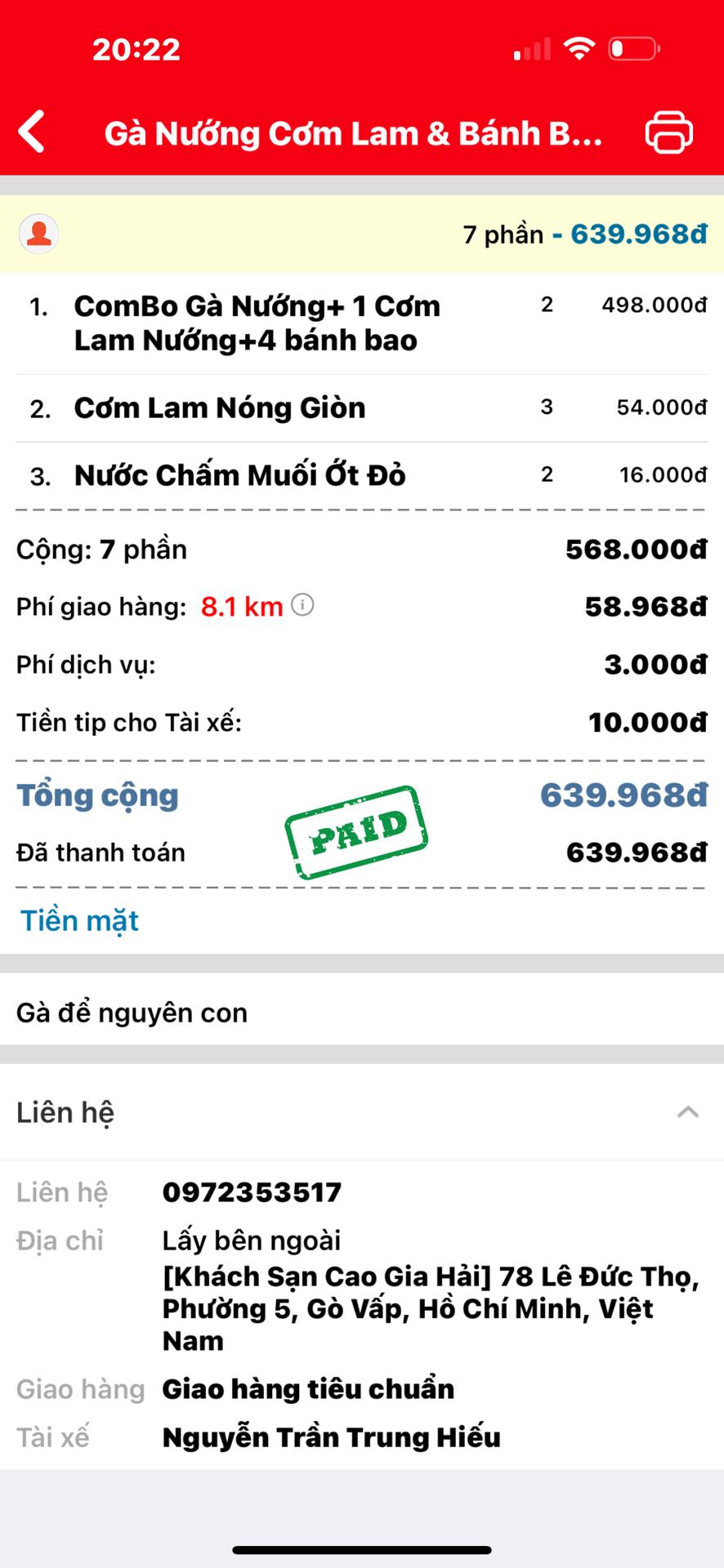Go back using the arrow
The height and width of the screenshot is (1568, 724).
33,132
